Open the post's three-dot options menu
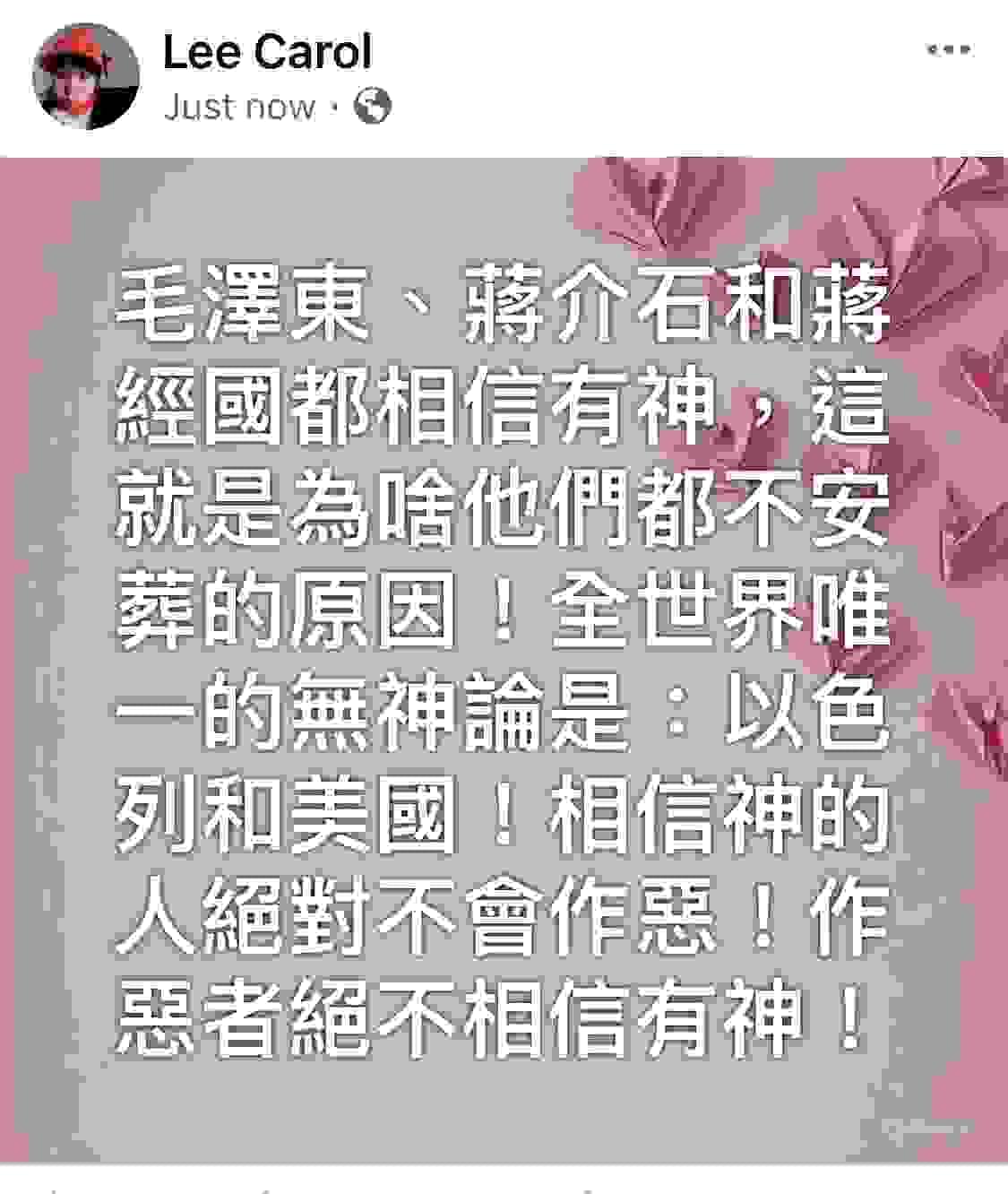 [x=948, y=50]
